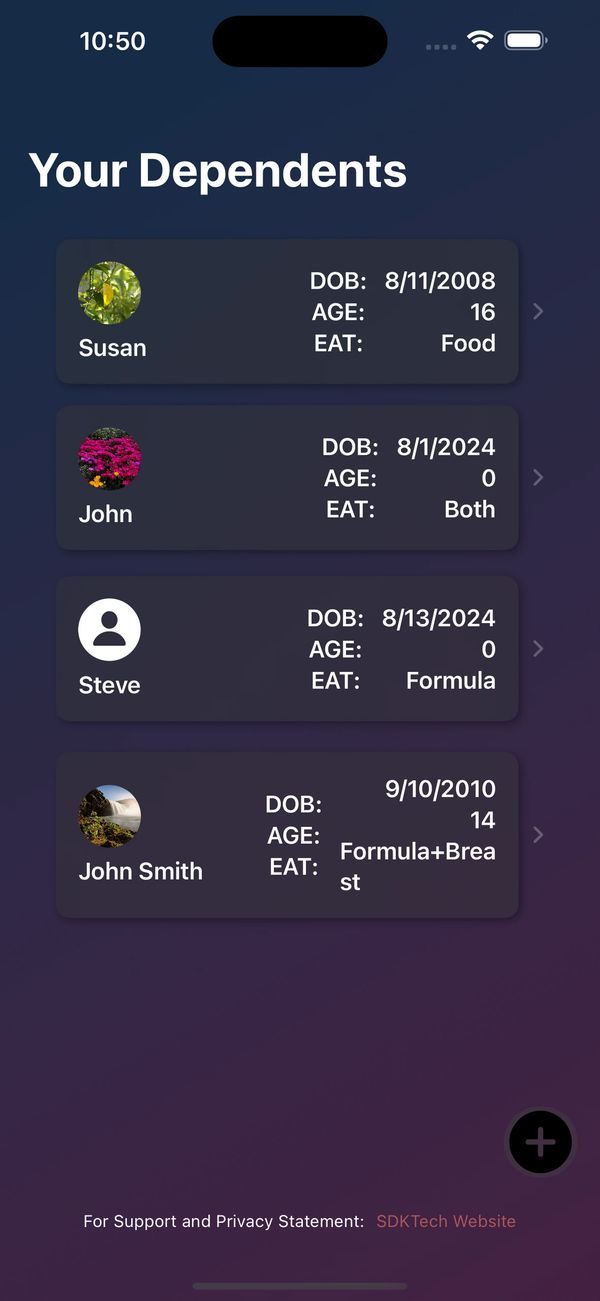Open the John Smith dependent card
This screenshot has height=1301, width=600.
(287, 835)
